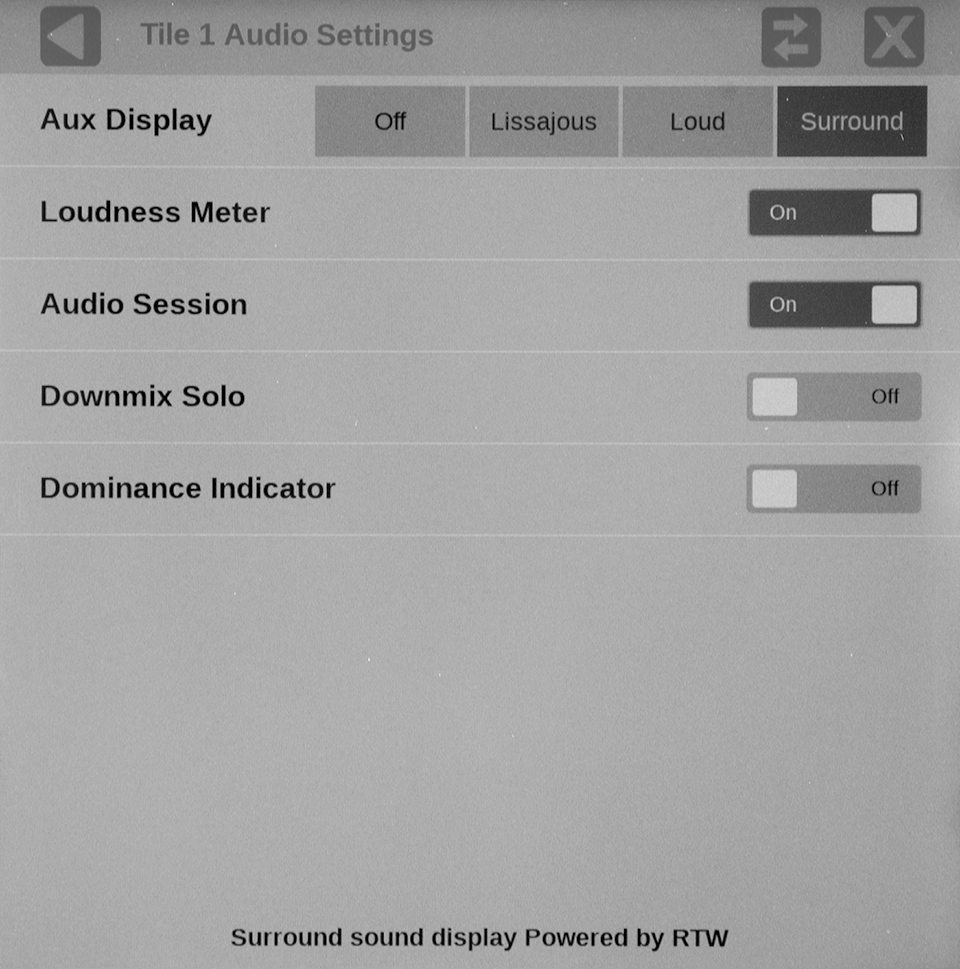The image size is (960, 969).
Task: Choose Surround for Aux Display
Action: tap(851, 122)
